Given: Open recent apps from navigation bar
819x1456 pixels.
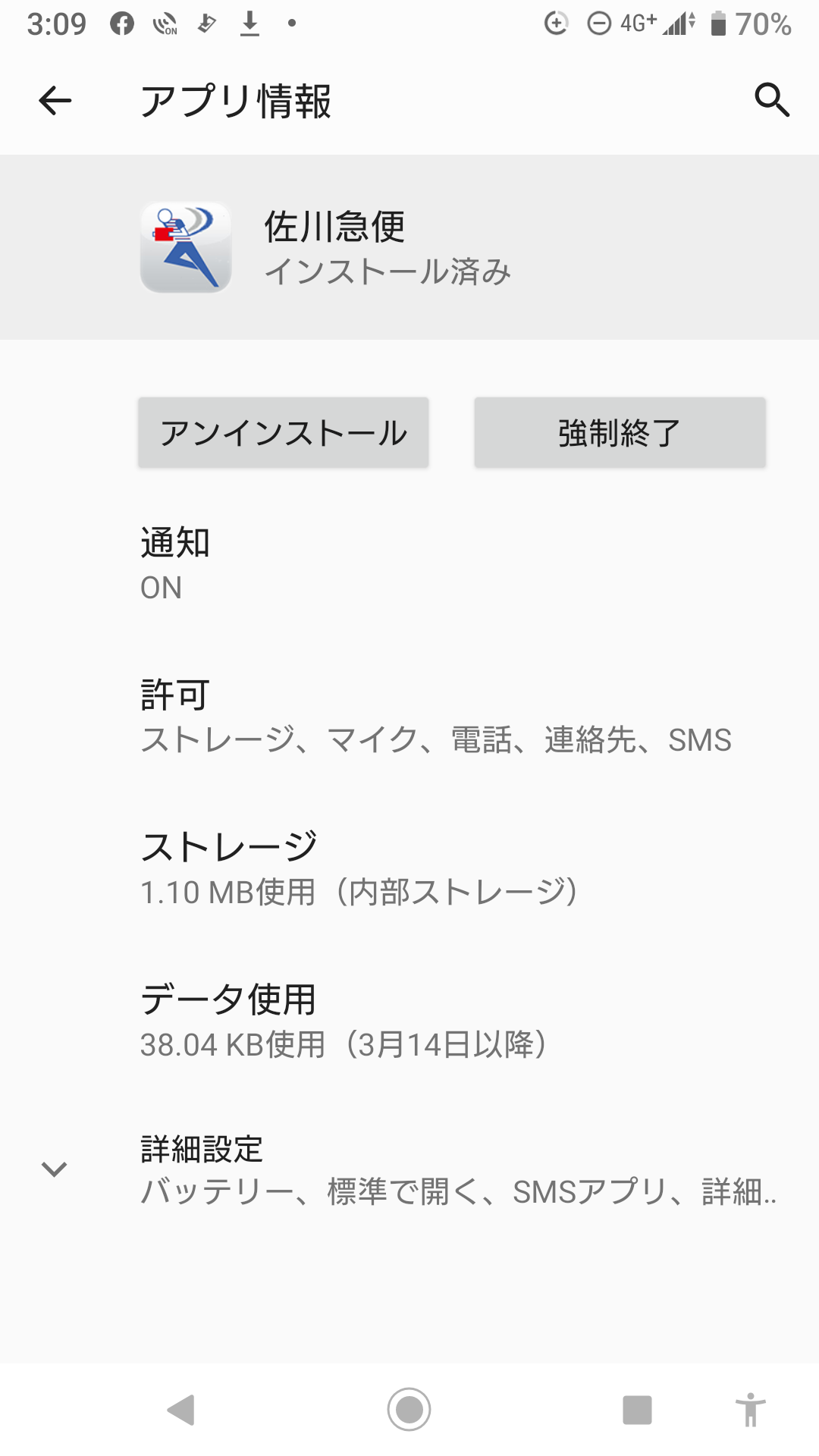Looking at the screenshot, I should (637, 1410).
